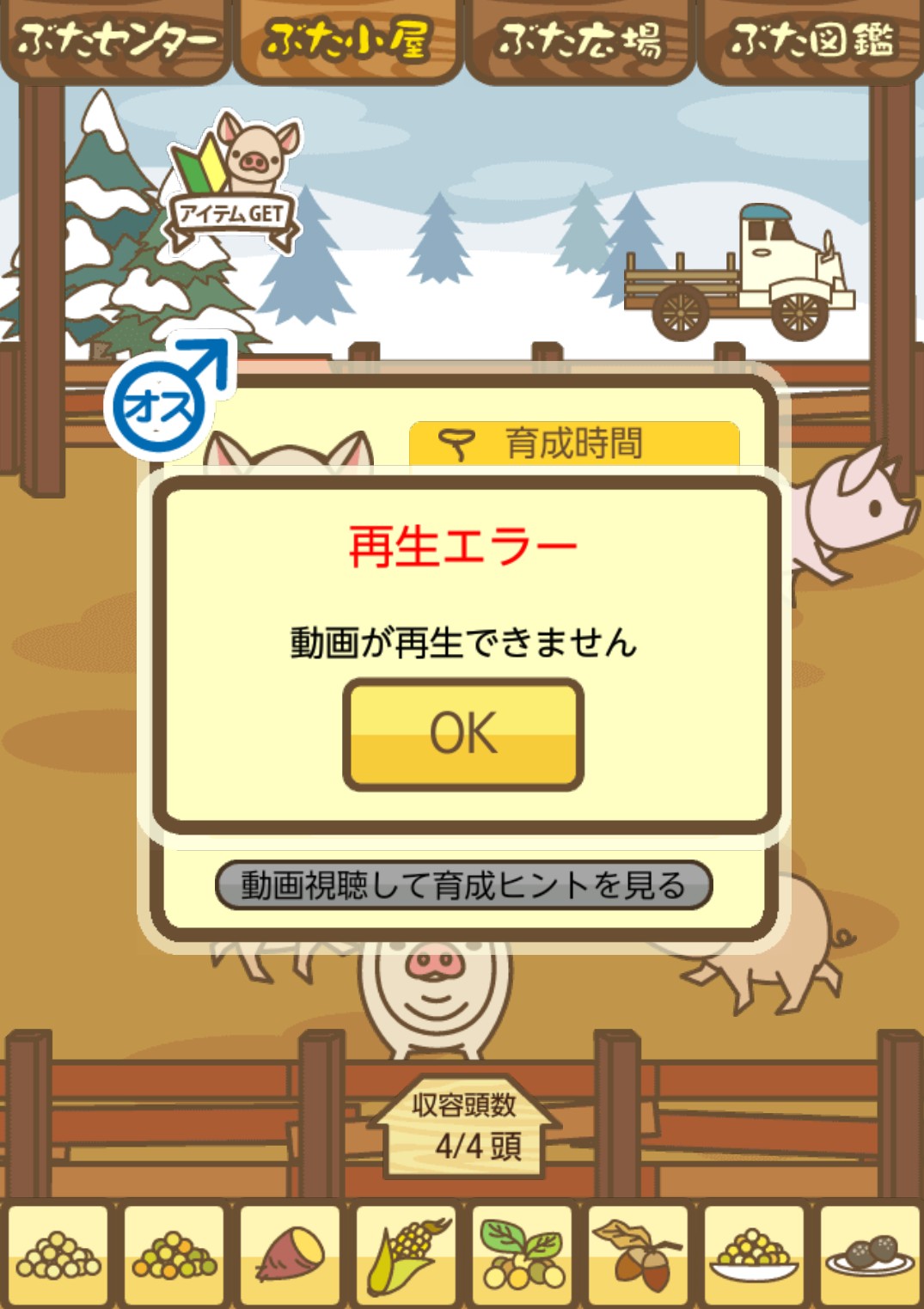924x1309 pixels.
Task: Choose the plate of truffles feed
Action: click(x=870, y=1256)
